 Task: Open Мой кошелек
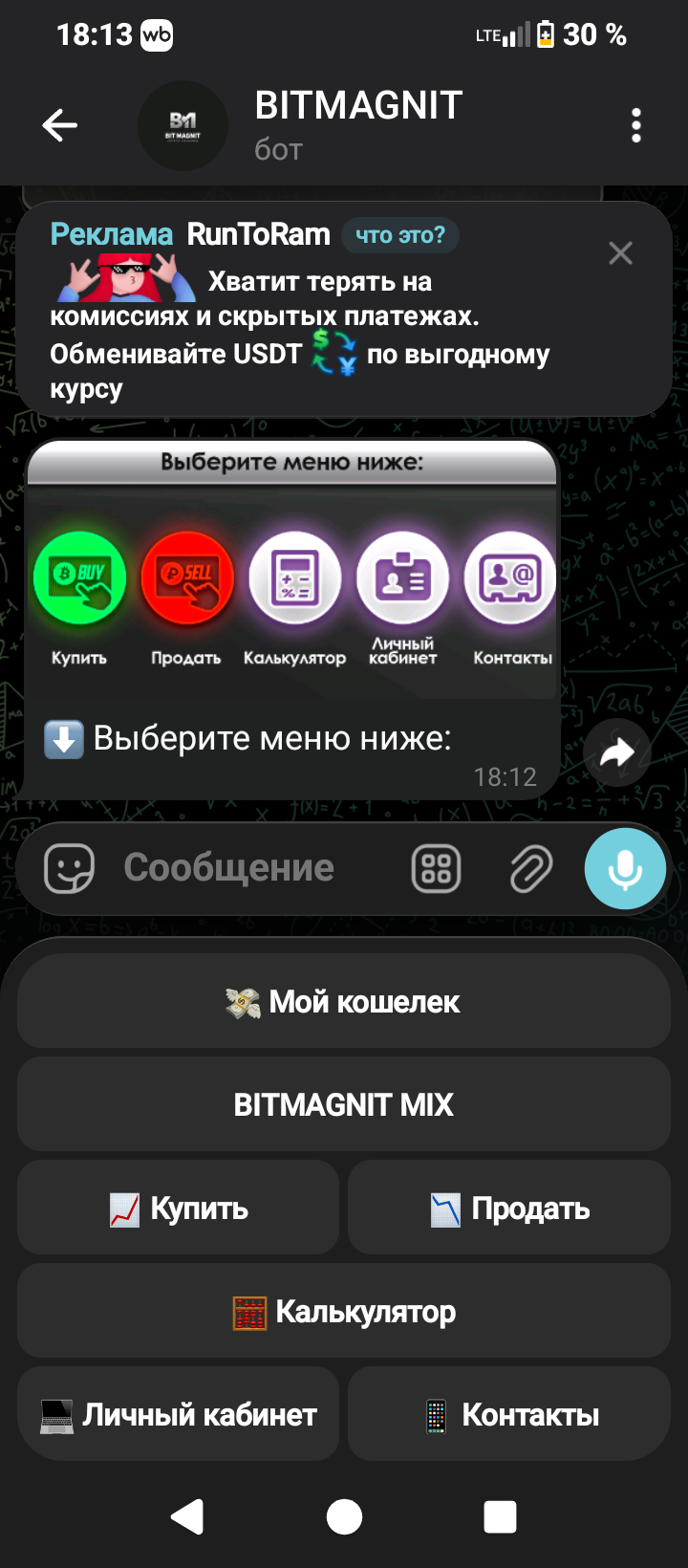click(x=344, y=1001)
